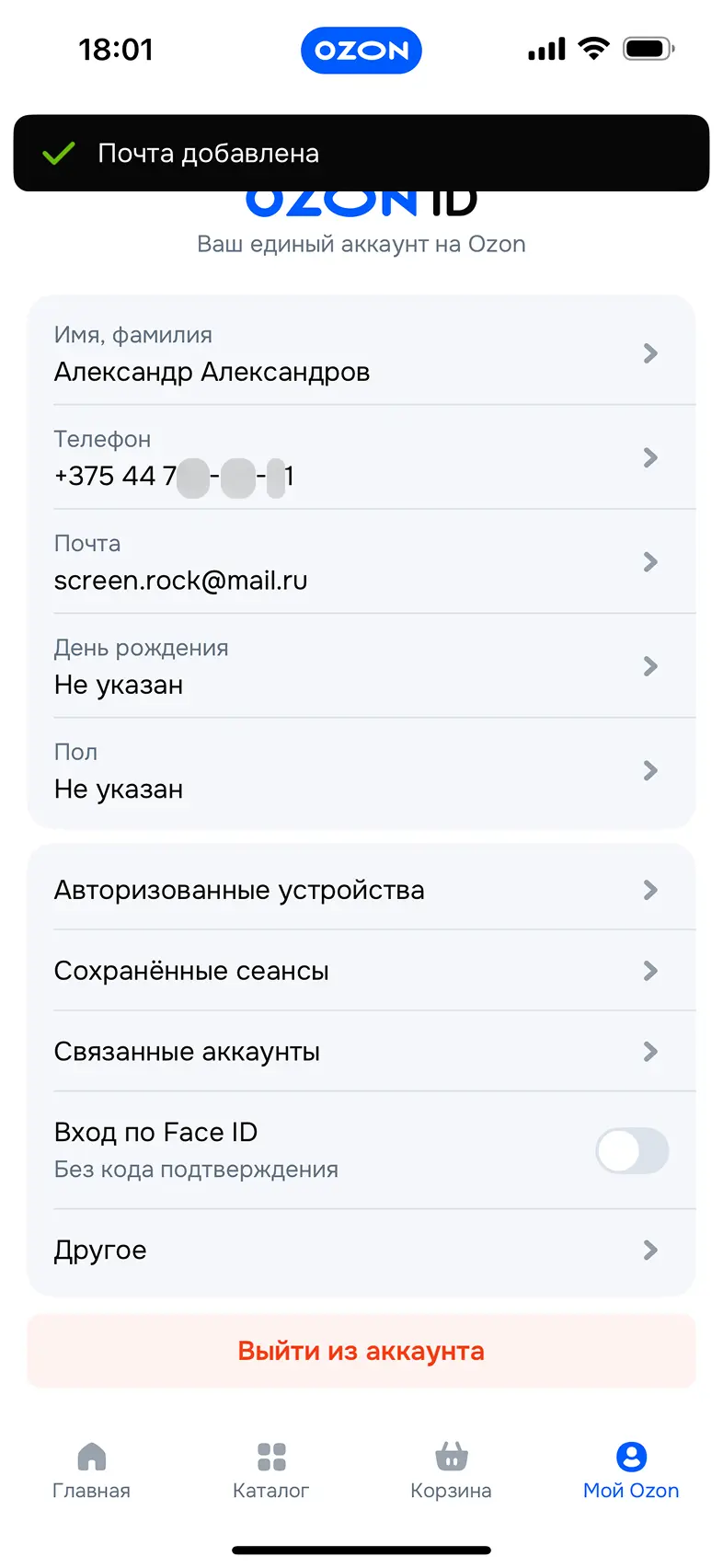
Task: Open the Имя, фамилия row
Action: [361, 353]
